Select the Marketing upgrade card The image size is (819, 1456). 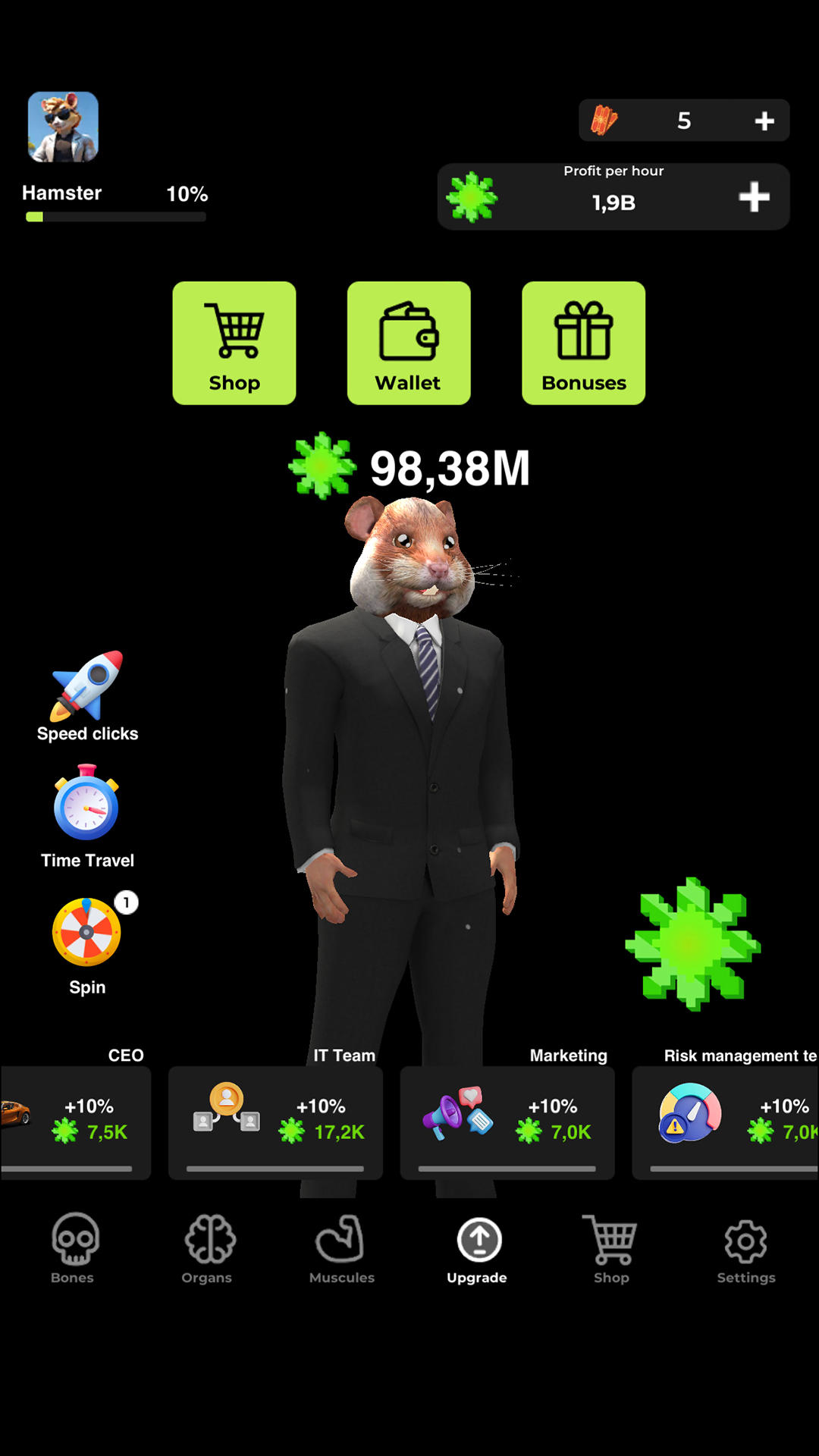coord(507,1122)
